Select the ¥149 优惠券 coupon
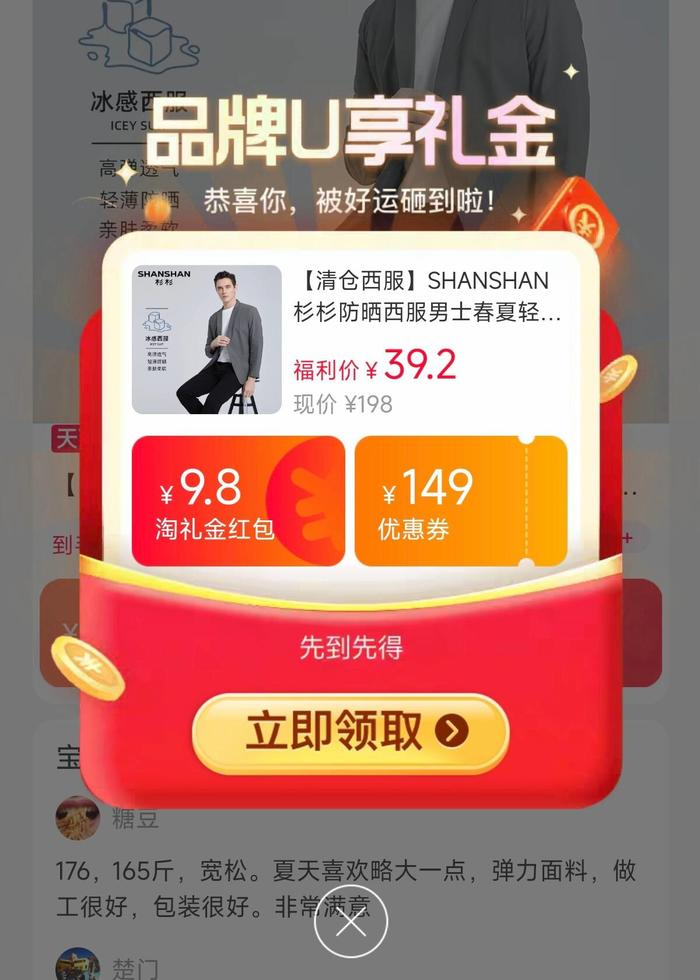This screenshot has height=980, width=700. pos(460,501)
